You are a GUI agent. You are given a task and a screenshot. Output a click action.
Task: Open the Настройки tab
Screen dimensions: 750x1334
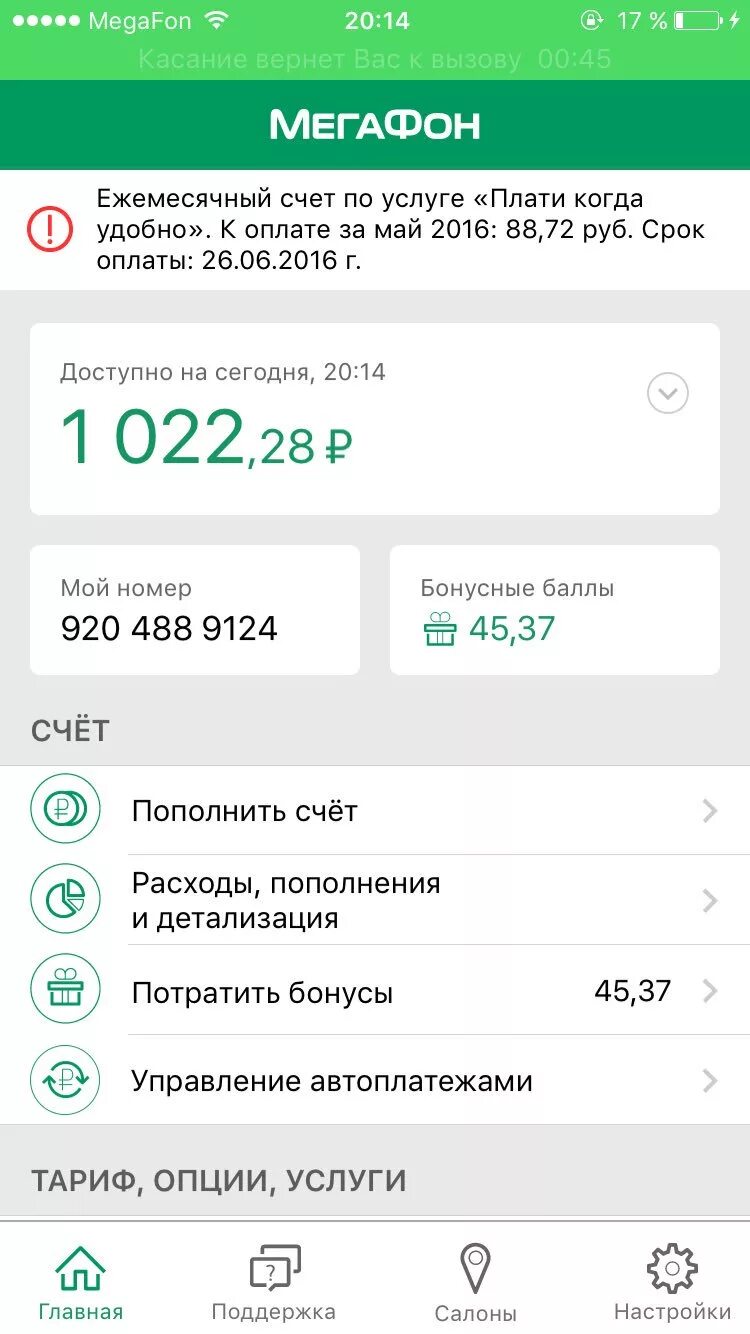672,1282
